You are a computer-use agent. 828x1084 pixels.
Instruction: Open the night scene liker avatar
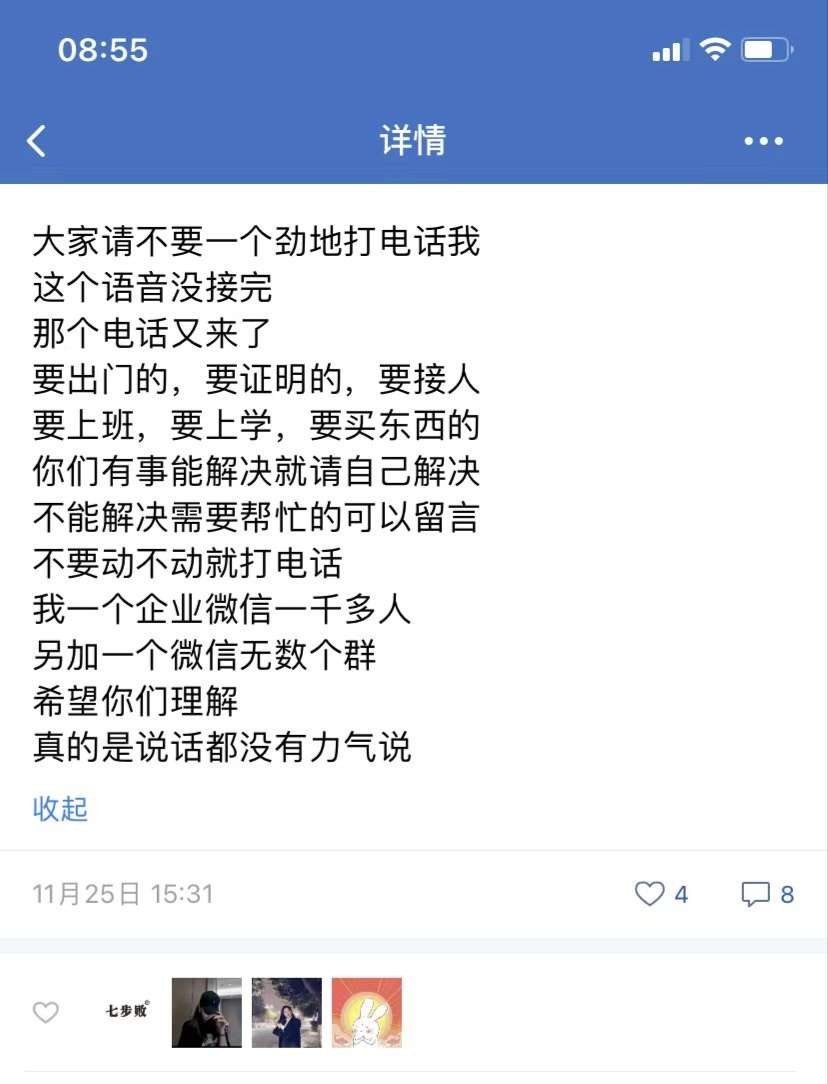click(287, 1012)
